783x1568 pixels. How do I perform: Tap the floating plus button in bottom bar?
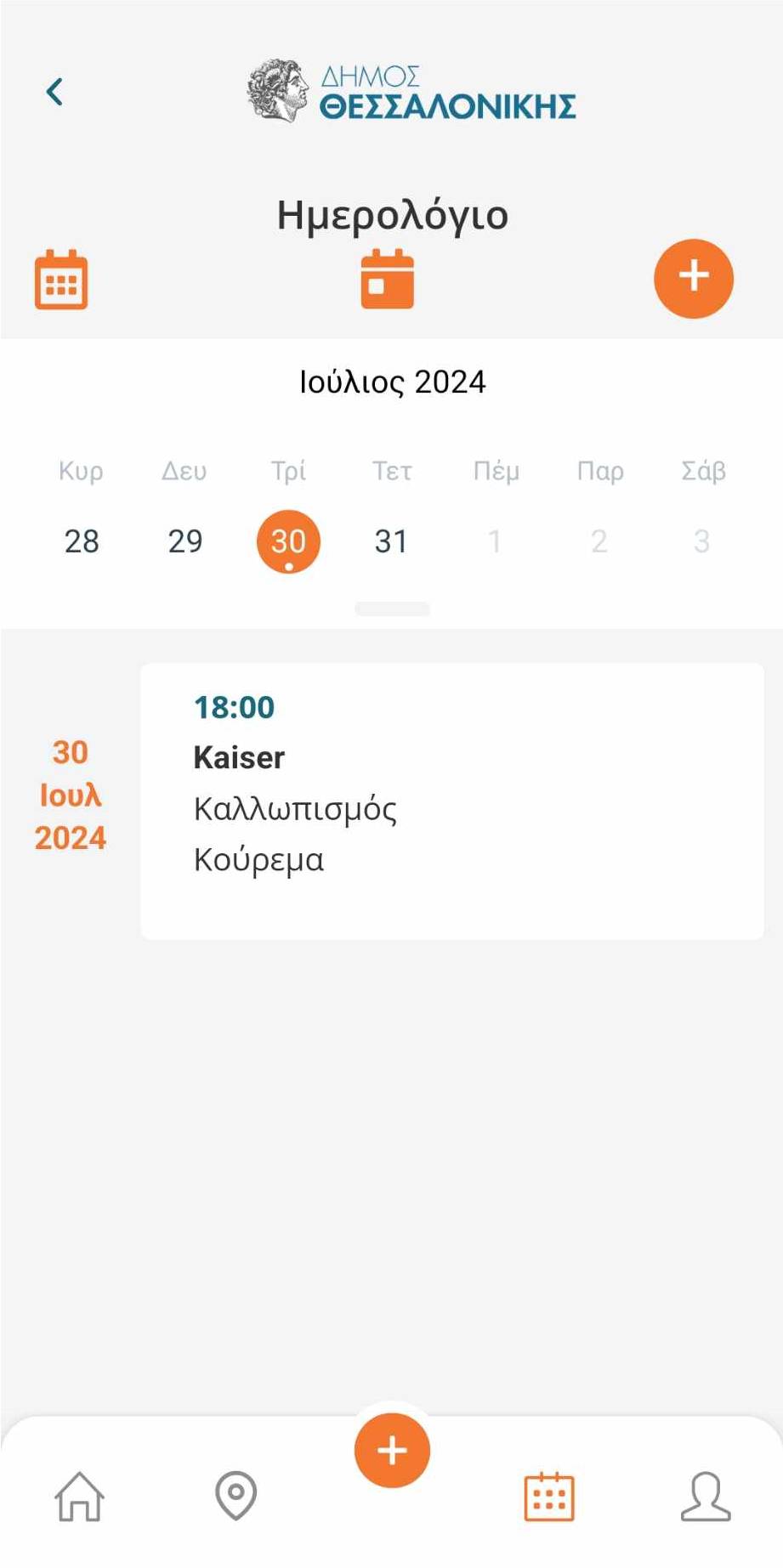coord(392,1451)
